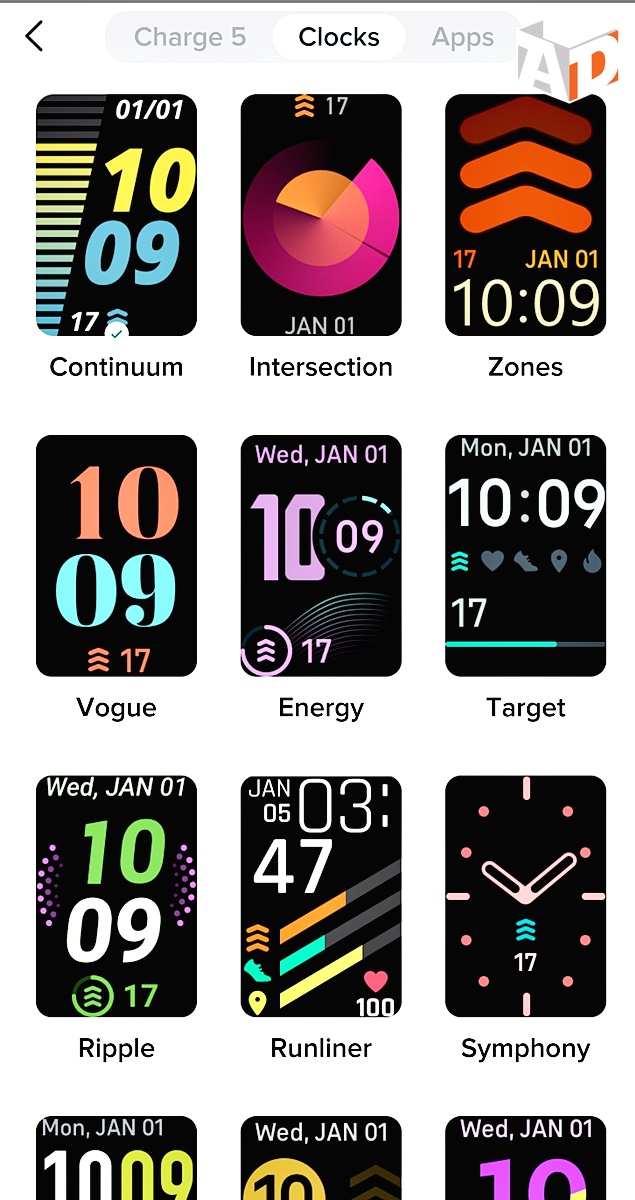Viewport: 635px width, 1200px height.
Task: Go back using the back arrow
Action: coord(34,37)
